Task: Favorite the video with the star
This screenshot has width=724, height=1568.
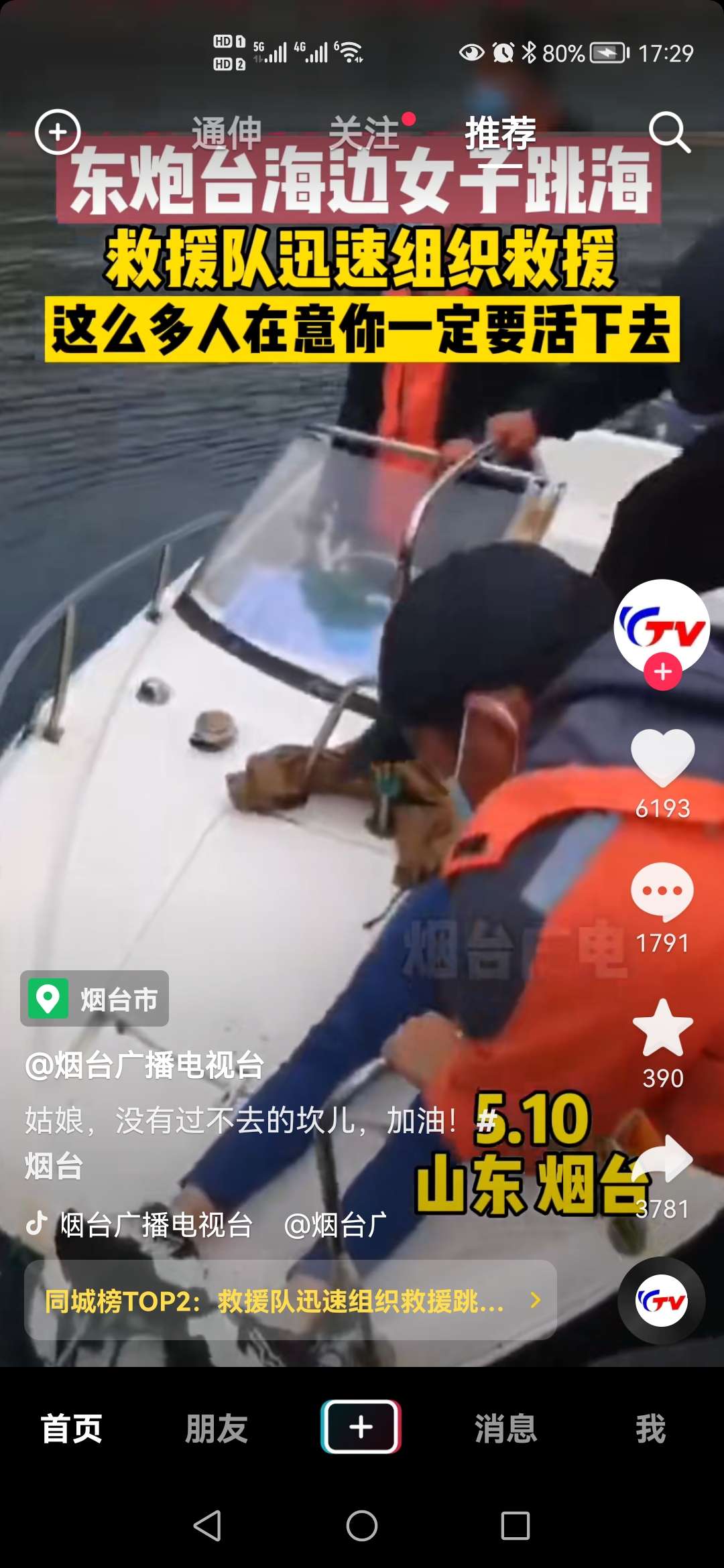Action: click(662, 1028)
